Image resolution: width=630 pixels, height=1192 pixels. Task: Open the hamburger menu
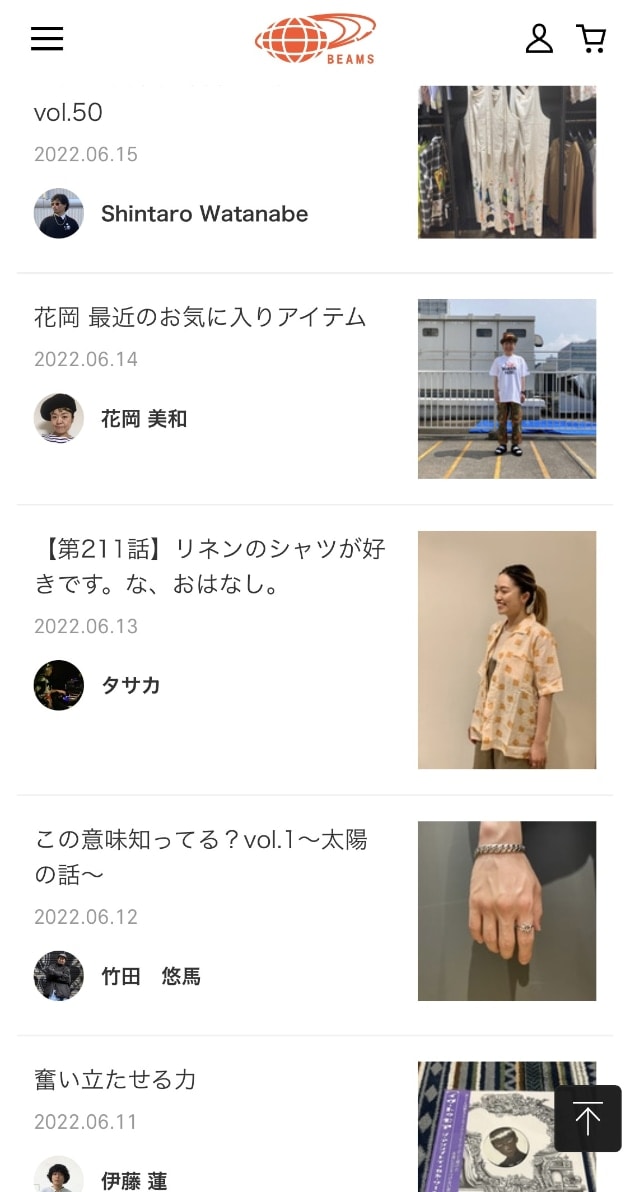(47, 39)
